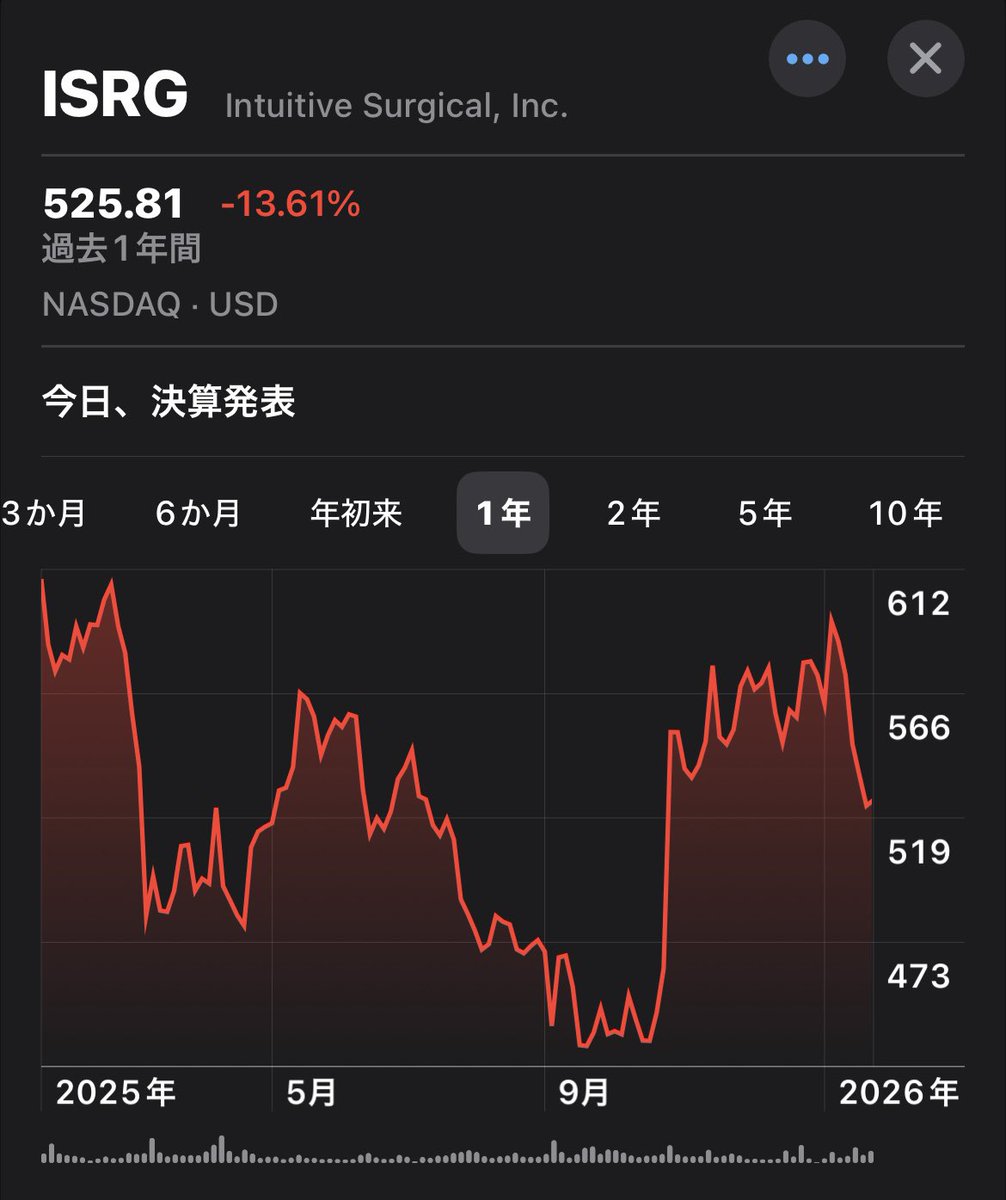Show the 年初来 year-to-date chart
The width and height of the screenshot is (1006, 1200).
pos(356,514)
